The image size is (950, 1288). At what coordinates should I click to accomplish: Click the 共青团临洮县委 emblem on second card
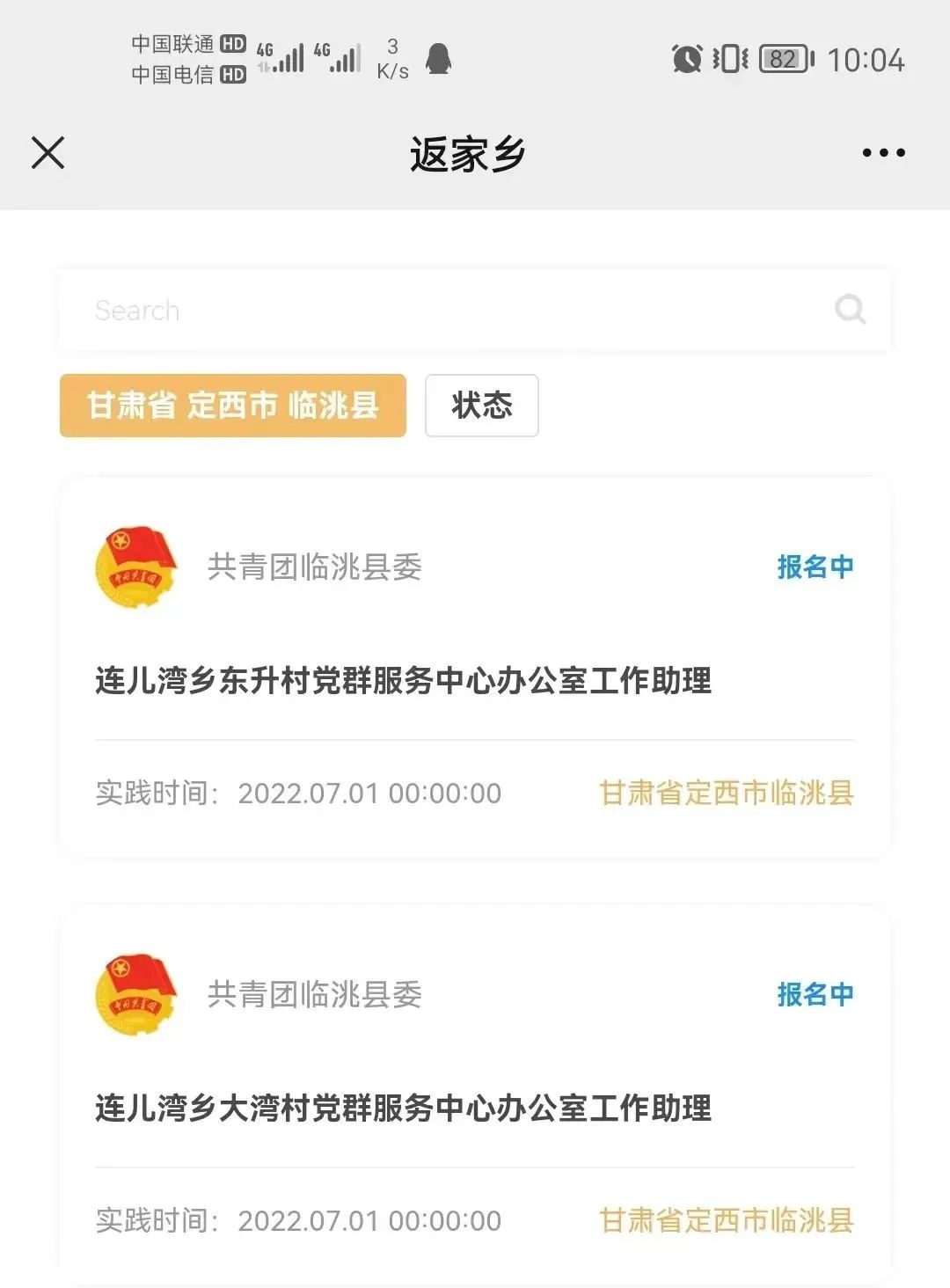click(x=134, y=994)
